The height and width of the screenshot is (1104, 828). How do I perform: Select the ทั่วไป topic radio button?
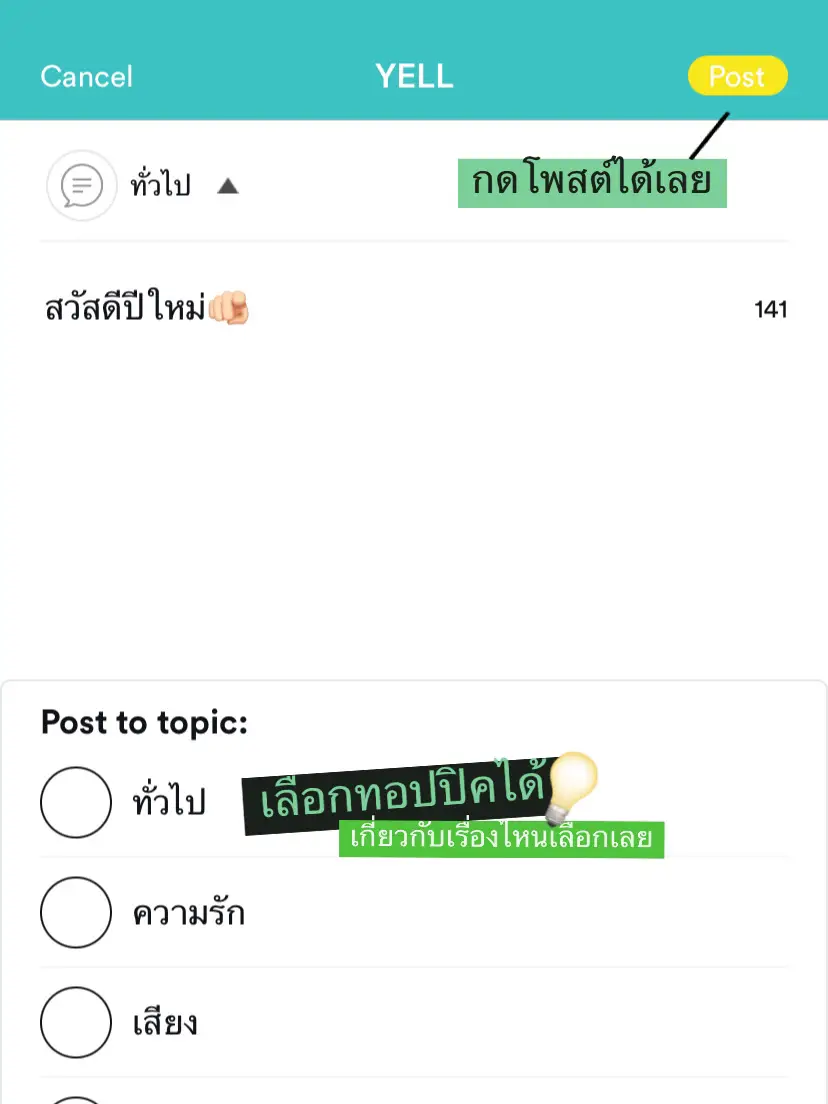click(75, 802)
